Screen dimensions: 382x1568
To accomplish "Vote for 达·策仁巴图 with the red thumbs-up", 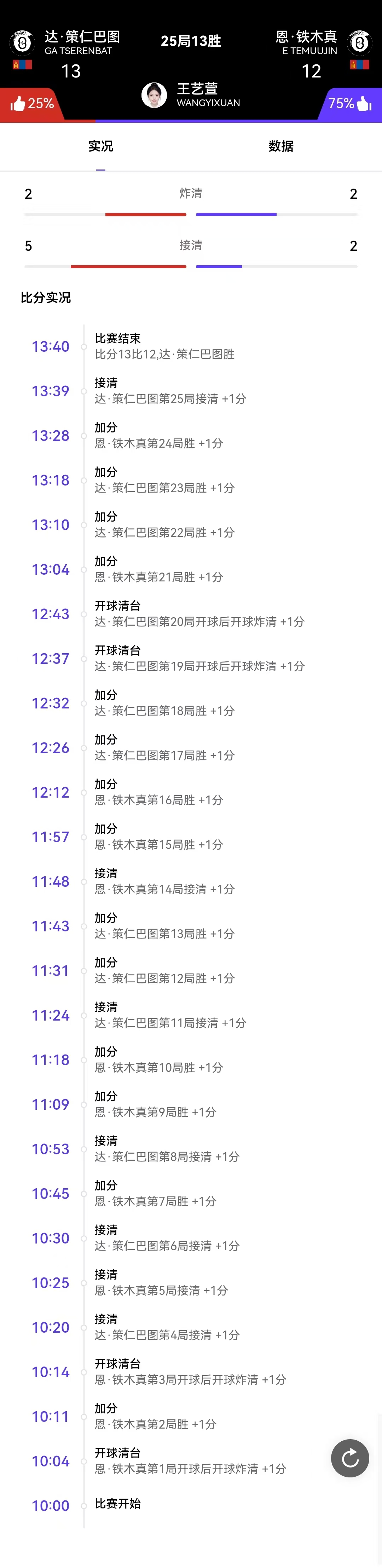I will (x=18, y=103).
